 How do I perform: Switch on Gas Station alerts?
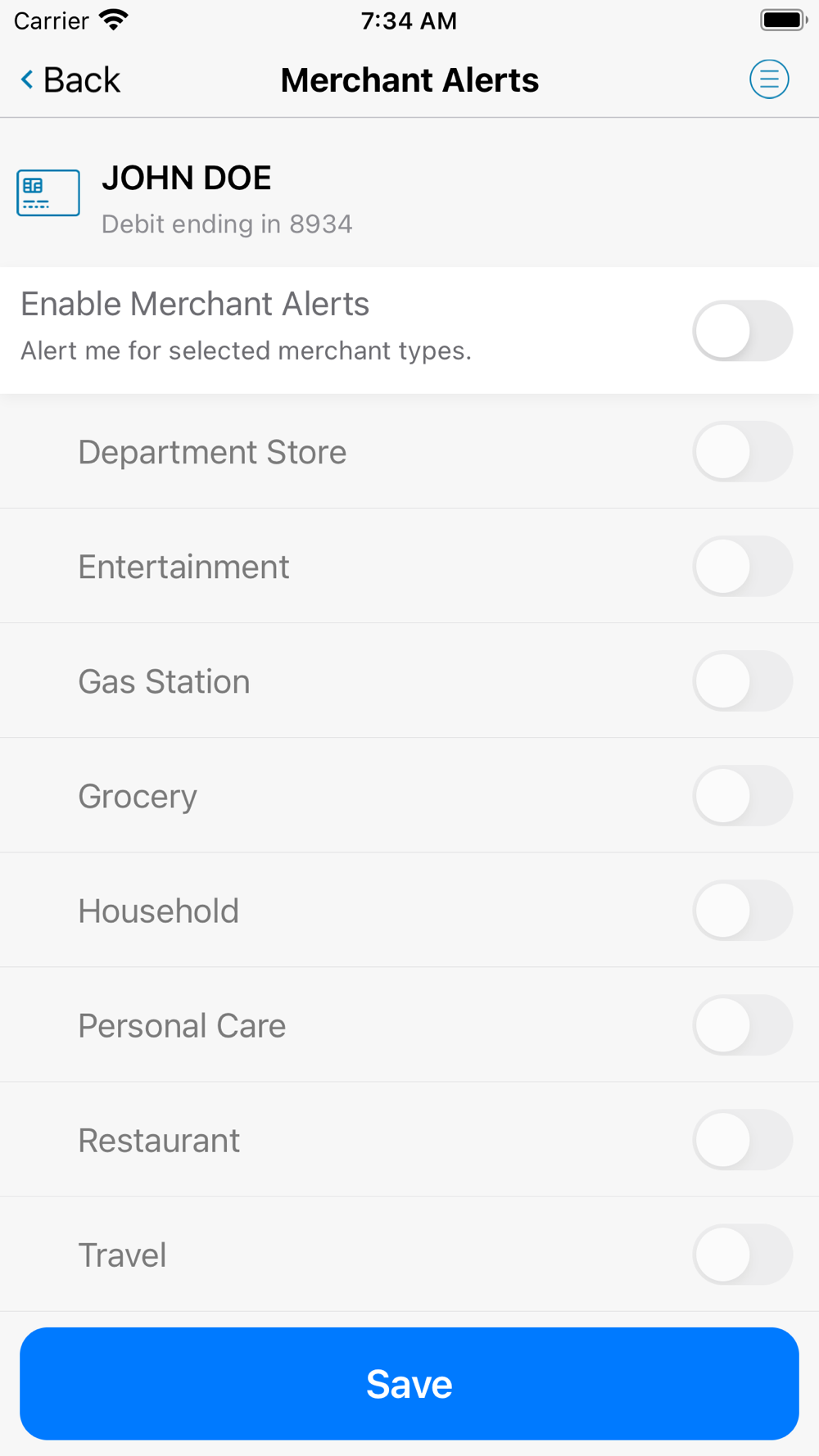[x=742, y=681]
